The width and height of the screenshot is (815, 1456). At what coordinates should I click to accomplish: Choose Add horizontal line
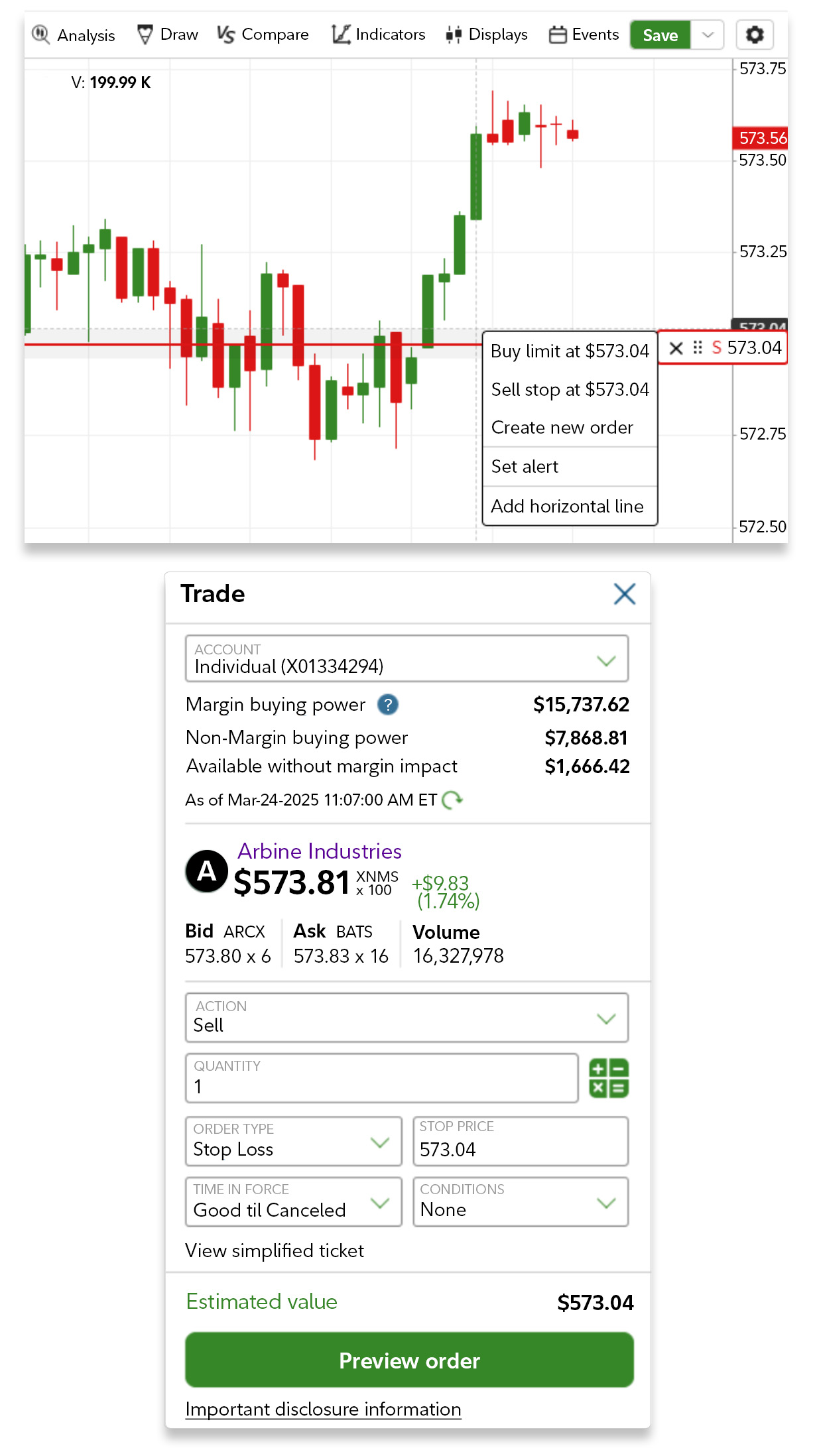click(567, 507)
